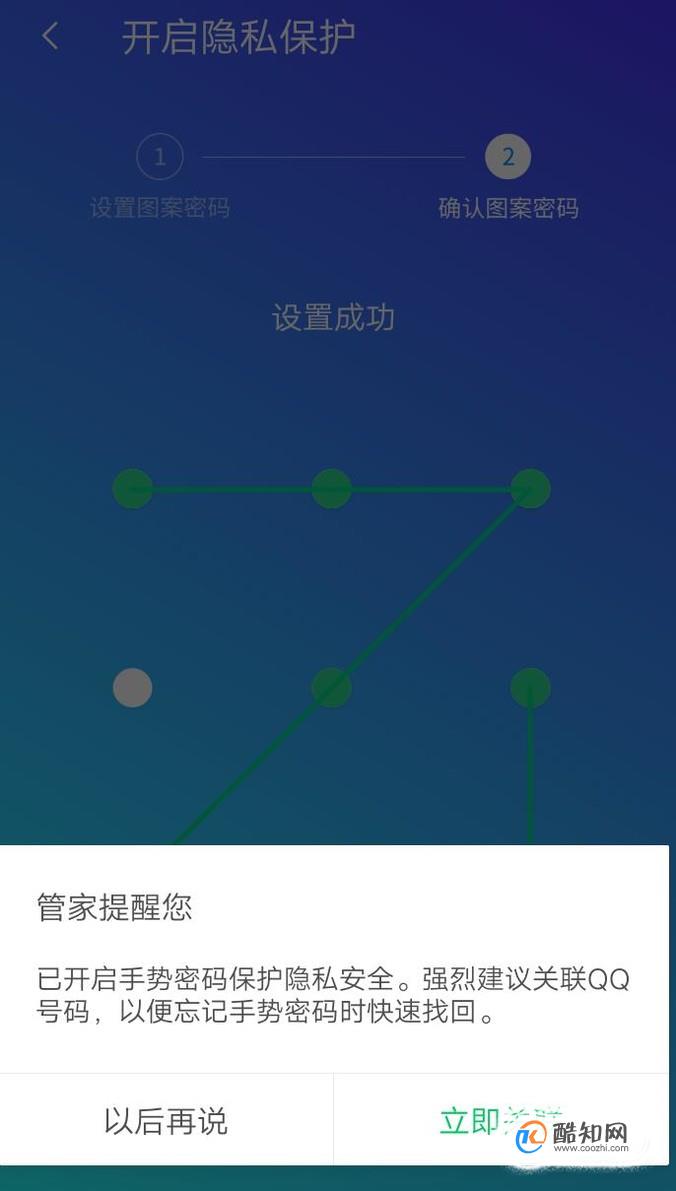Go back using the top-left arrow

tap(50, 37)
